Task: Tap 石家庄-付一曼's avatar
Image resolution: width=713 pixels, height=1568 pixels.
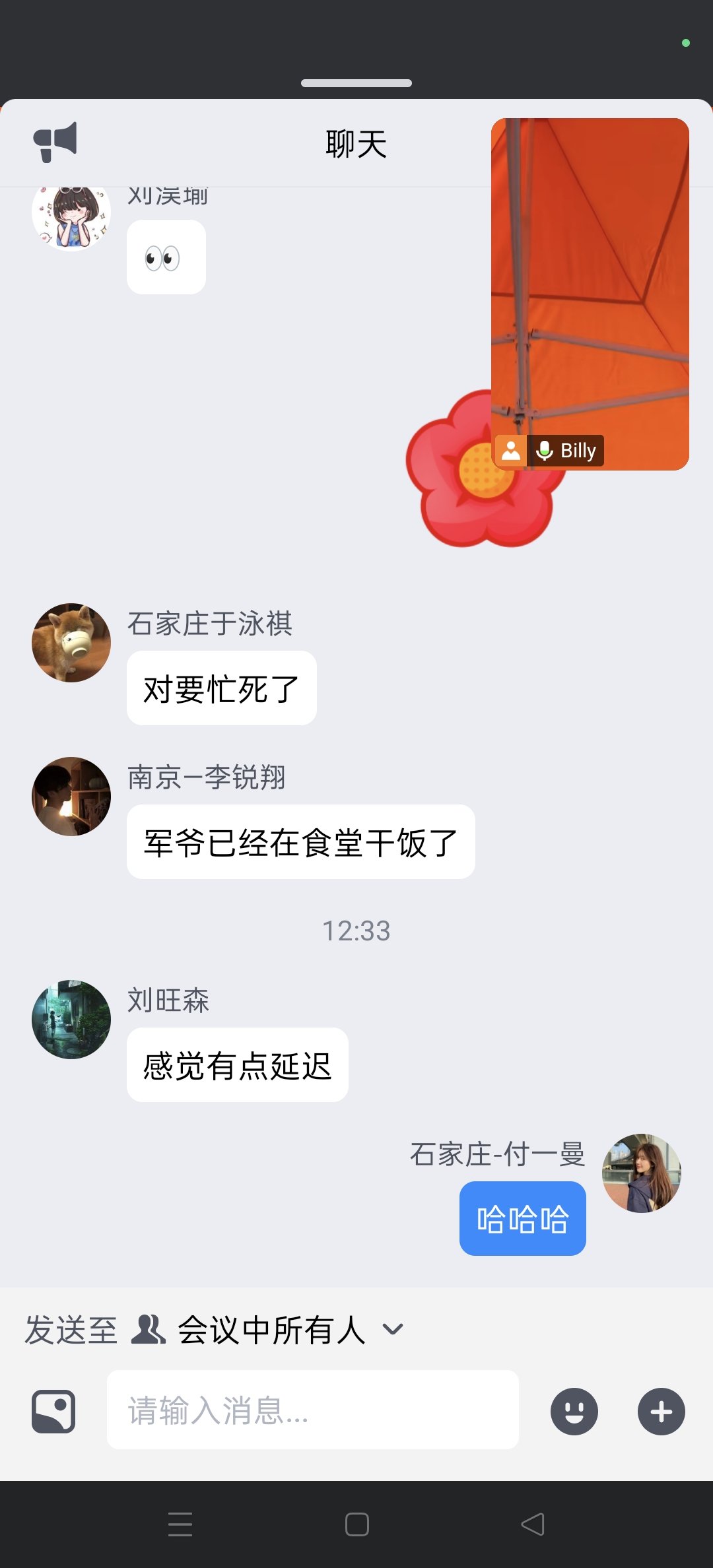Action: coord(641,1173)
